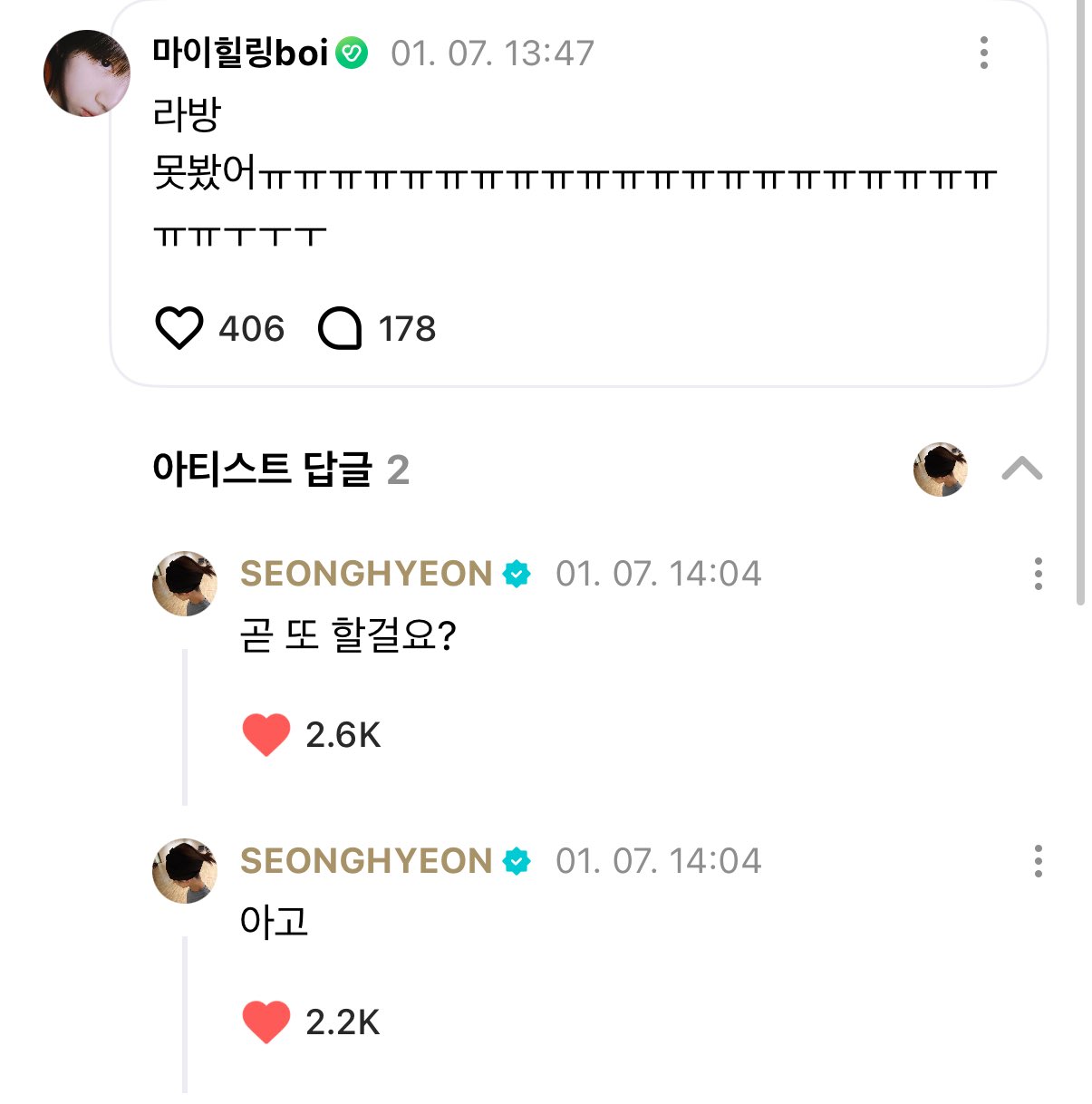
Task: Open comments on 마이힐링boi's post
Action: click(340, 328)
